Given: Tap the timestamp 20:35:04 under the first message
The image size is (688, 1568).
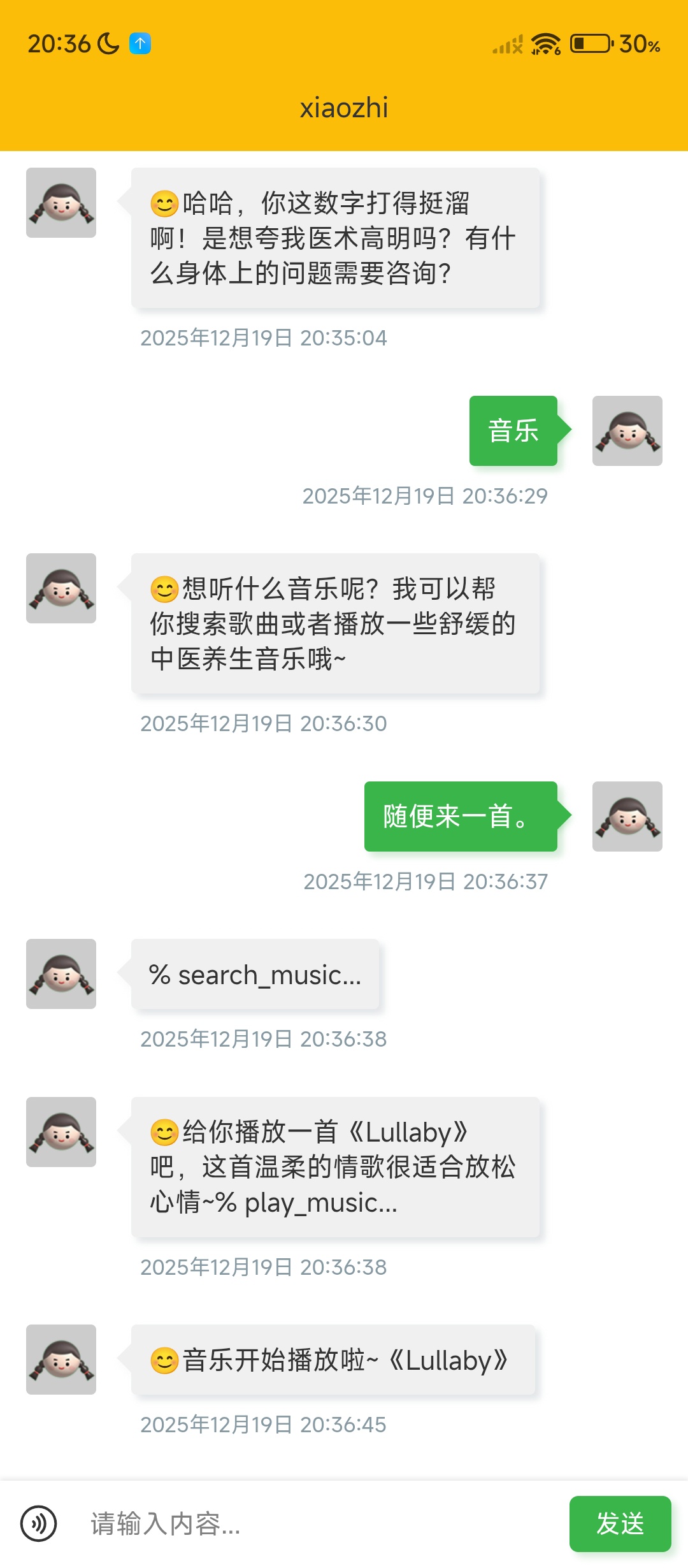Looking at the screenshot, I should 263,338.
